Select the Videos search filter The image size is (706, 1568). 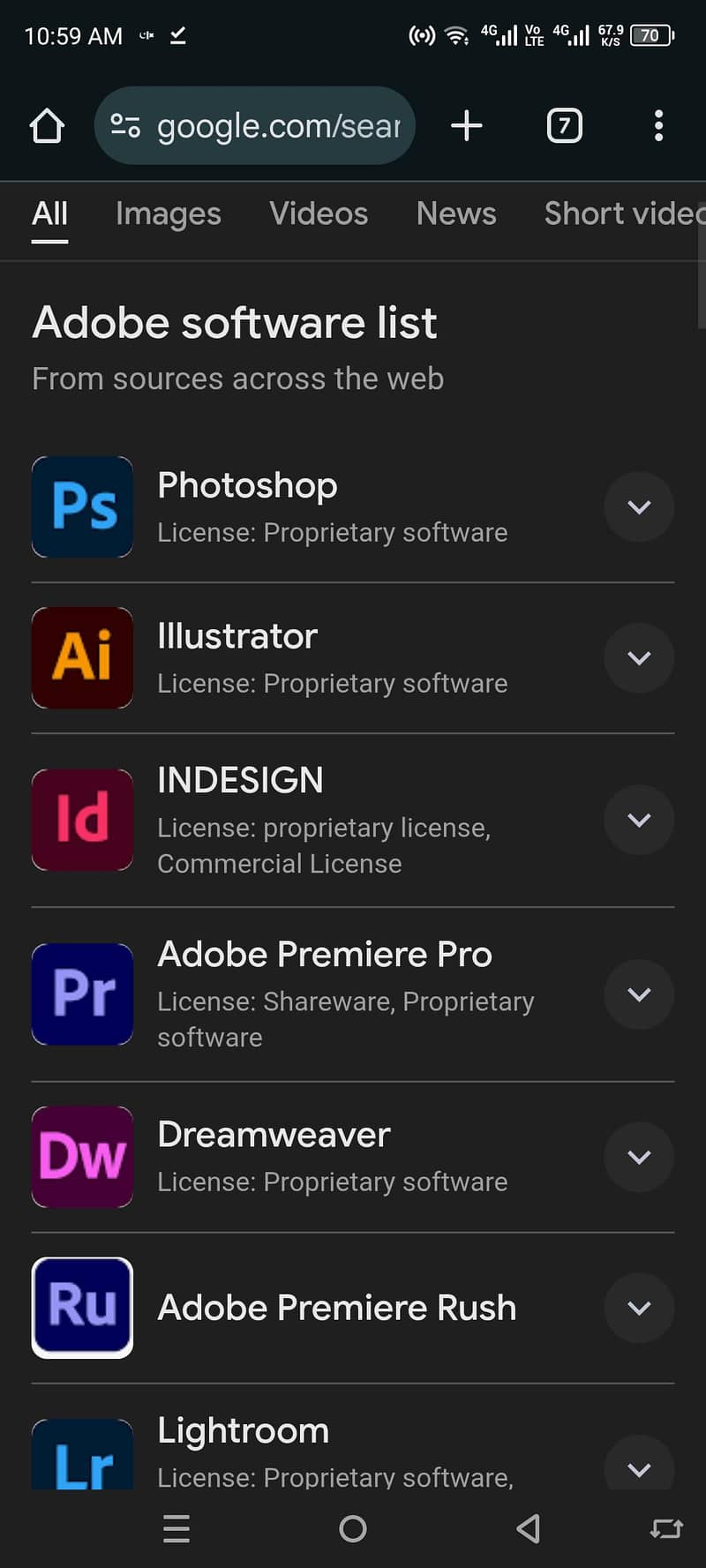click(319, 214)
